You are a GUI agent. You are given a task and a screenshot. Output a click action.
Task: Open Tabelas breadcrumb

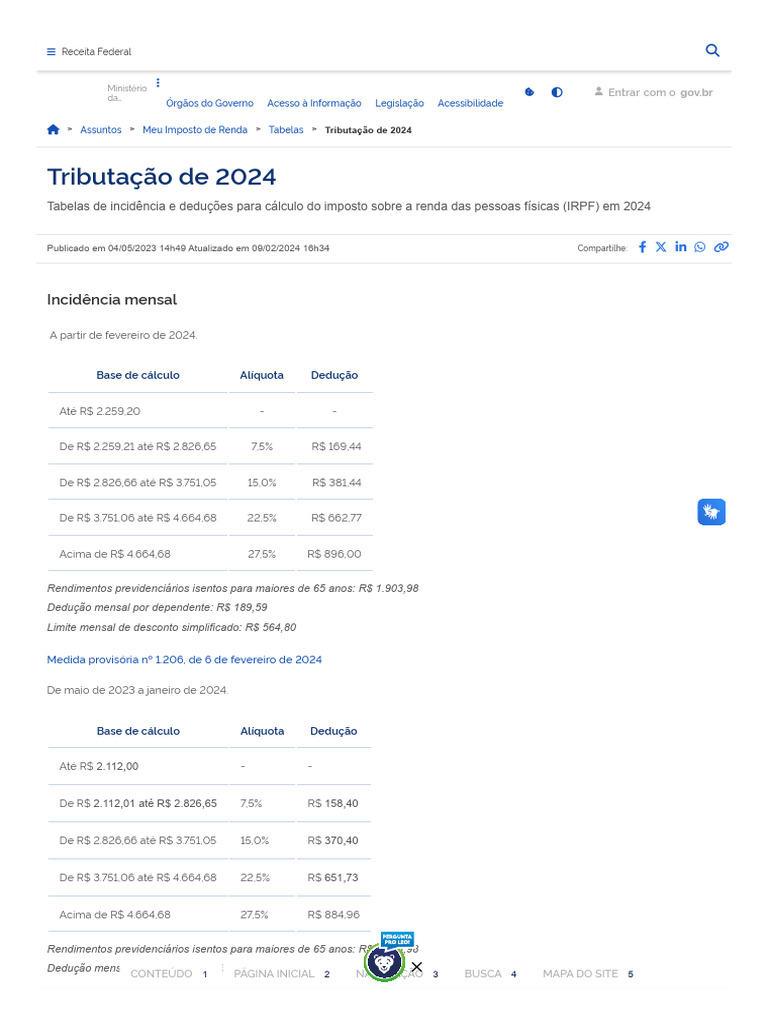[286, 130]
